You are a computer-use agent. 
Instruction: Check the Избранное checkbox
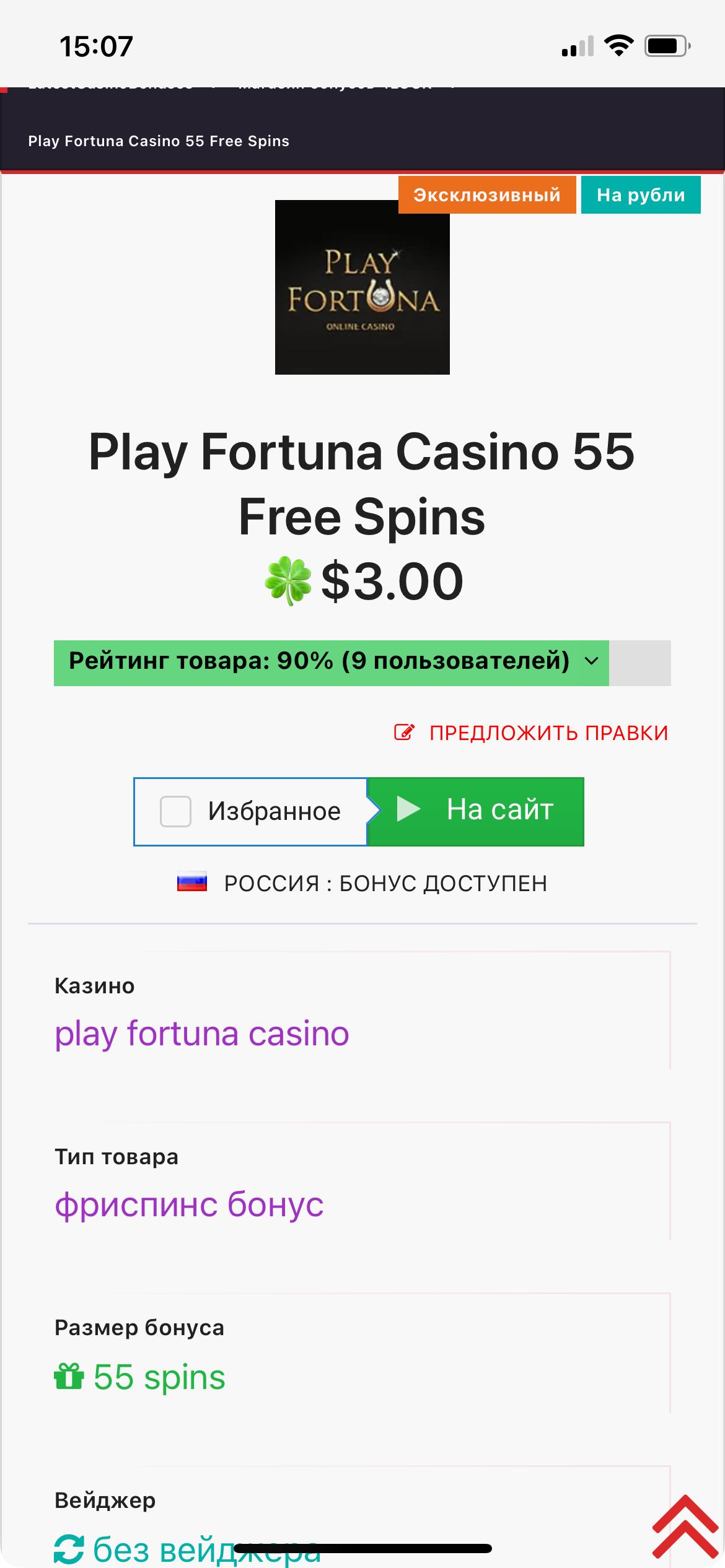pyautogui.click(x=175, y=811)
